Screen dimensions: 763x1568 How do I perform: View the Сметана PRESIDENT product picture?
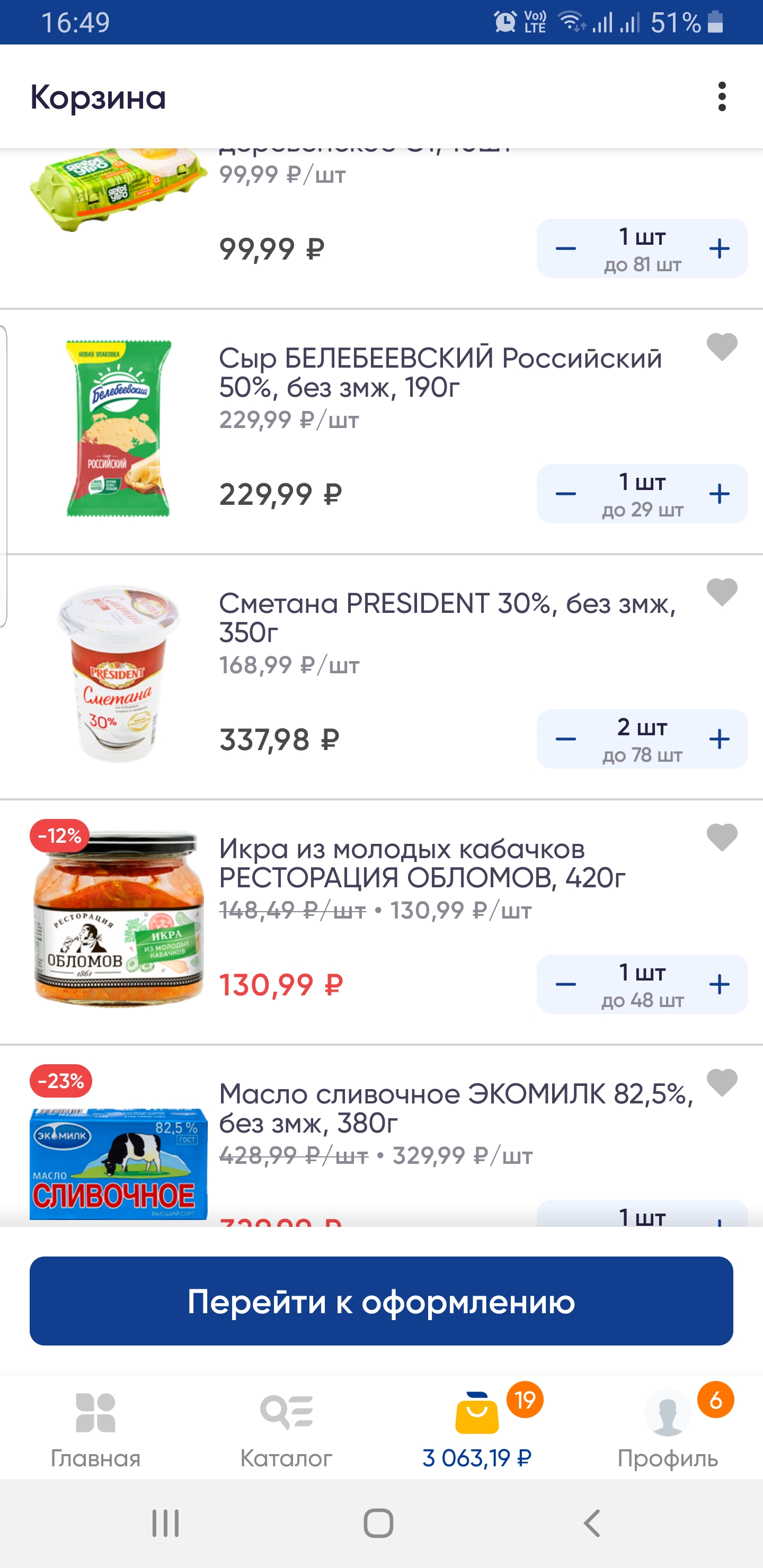[x=118, y=674]
